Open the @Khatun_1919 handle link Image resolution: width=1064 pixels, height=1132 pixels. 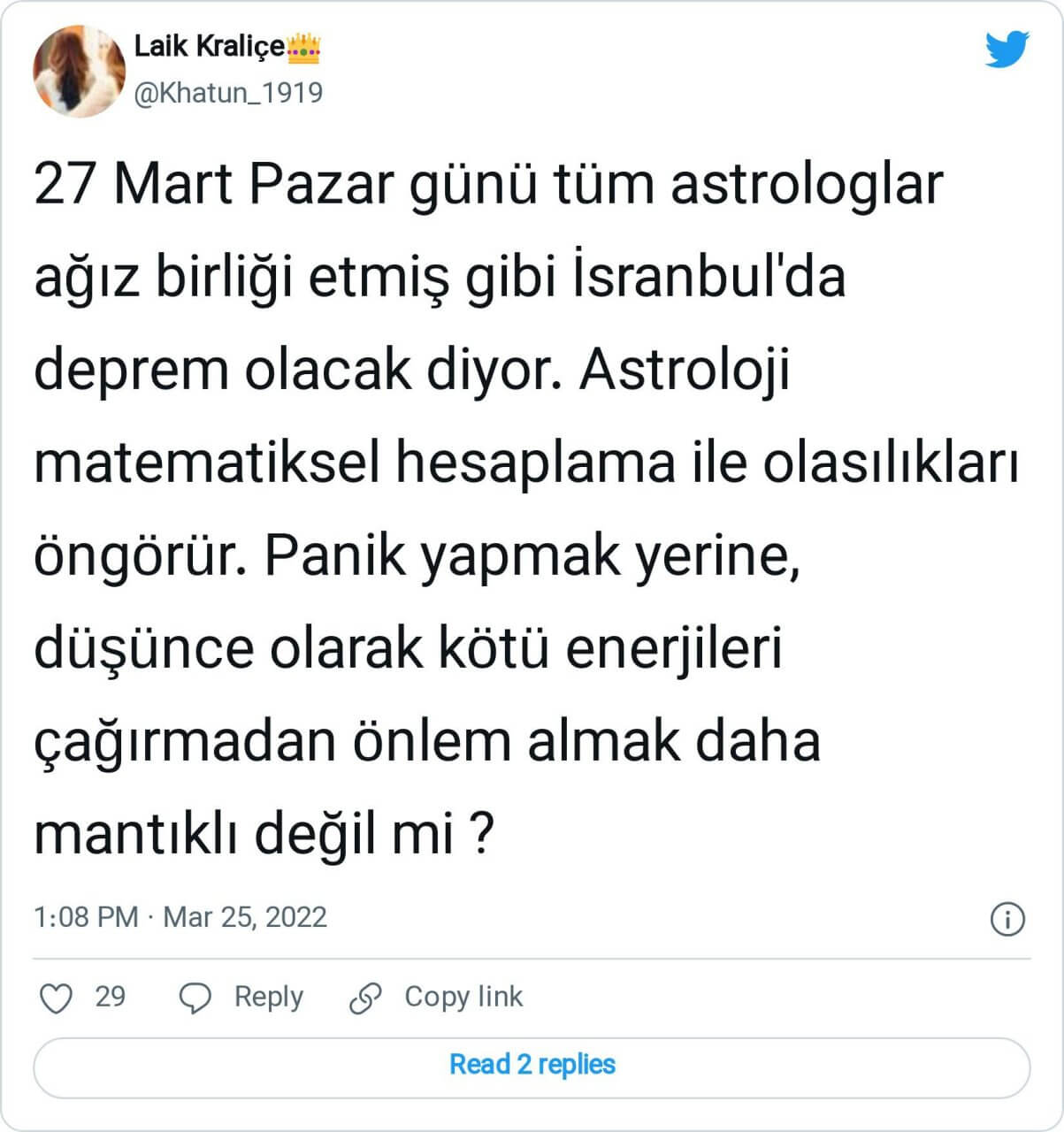pos(228,93)
